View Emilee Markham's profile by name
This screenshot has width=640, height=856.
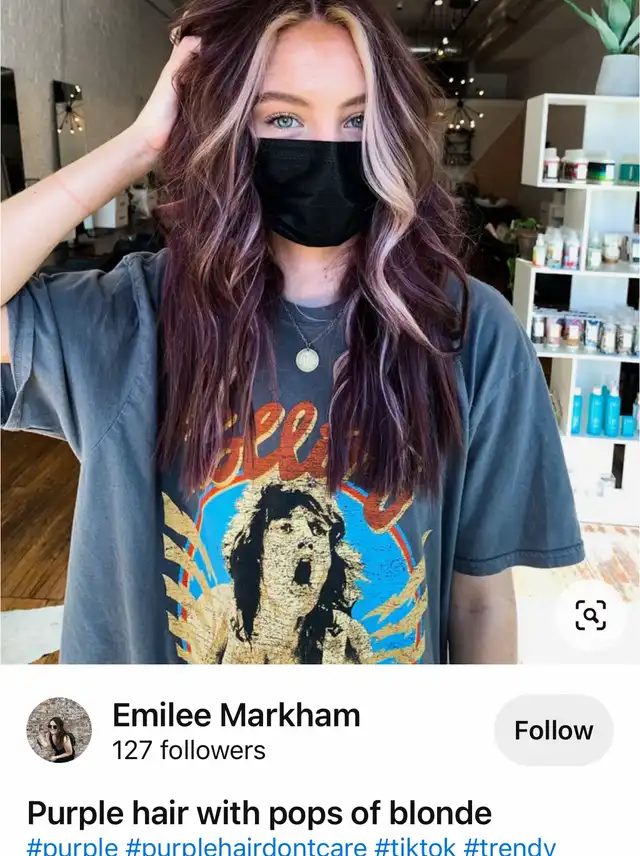click(236, 715)
